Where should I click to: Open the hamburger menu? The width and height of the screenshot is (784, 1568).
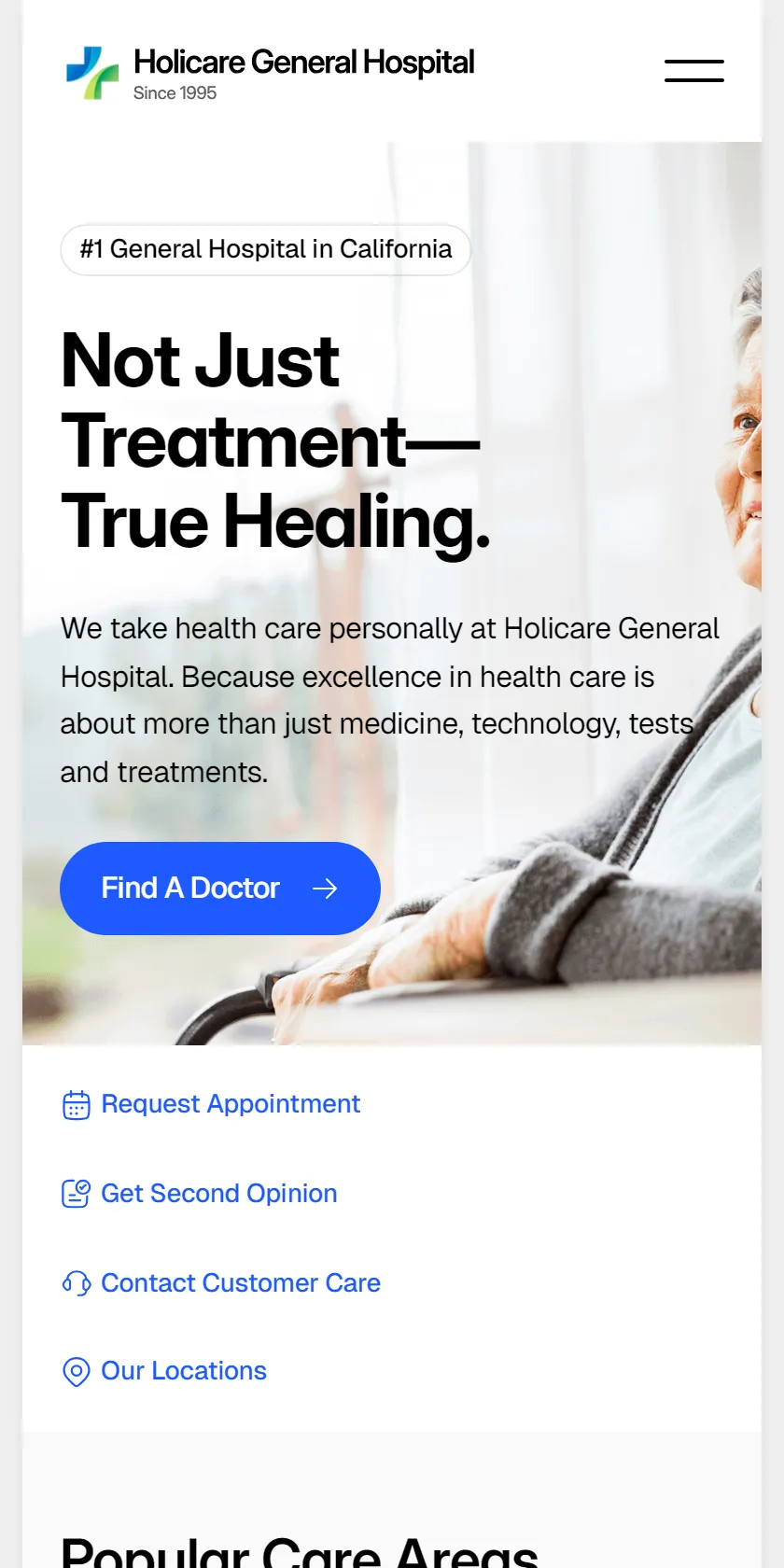click(x=693, y=71)
